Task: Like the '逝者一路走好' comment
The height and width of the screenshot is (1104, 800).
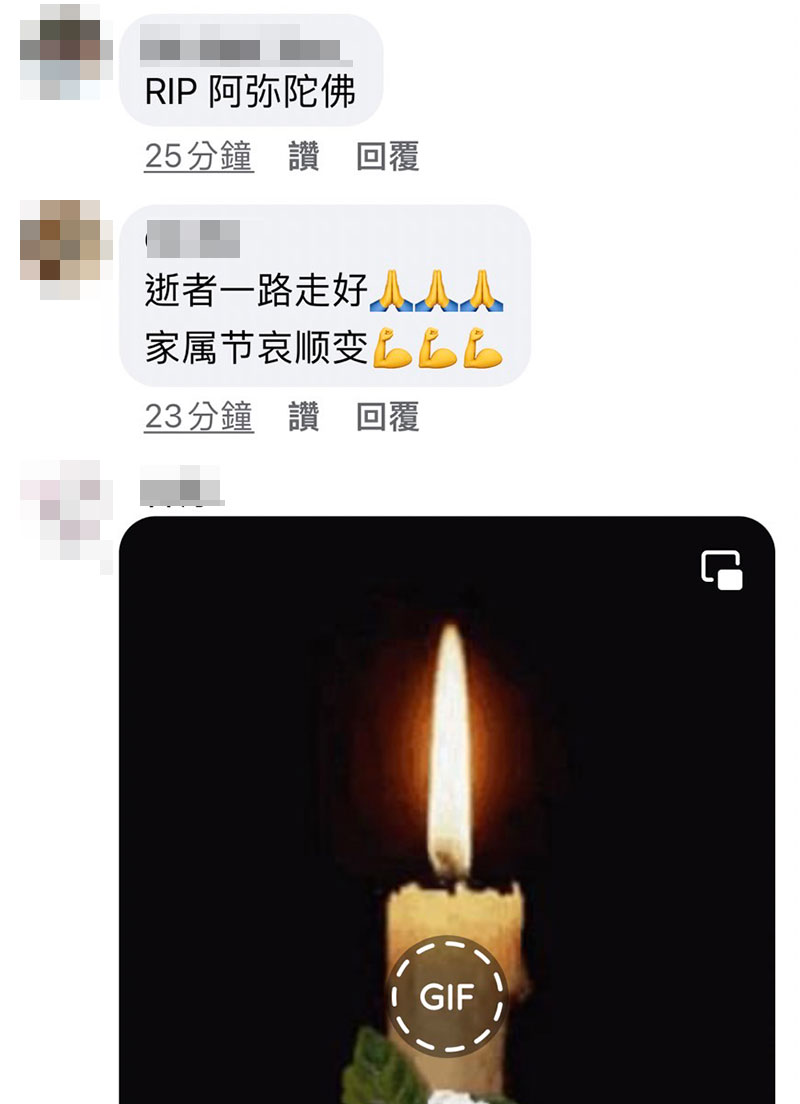Action: point(303,417)
